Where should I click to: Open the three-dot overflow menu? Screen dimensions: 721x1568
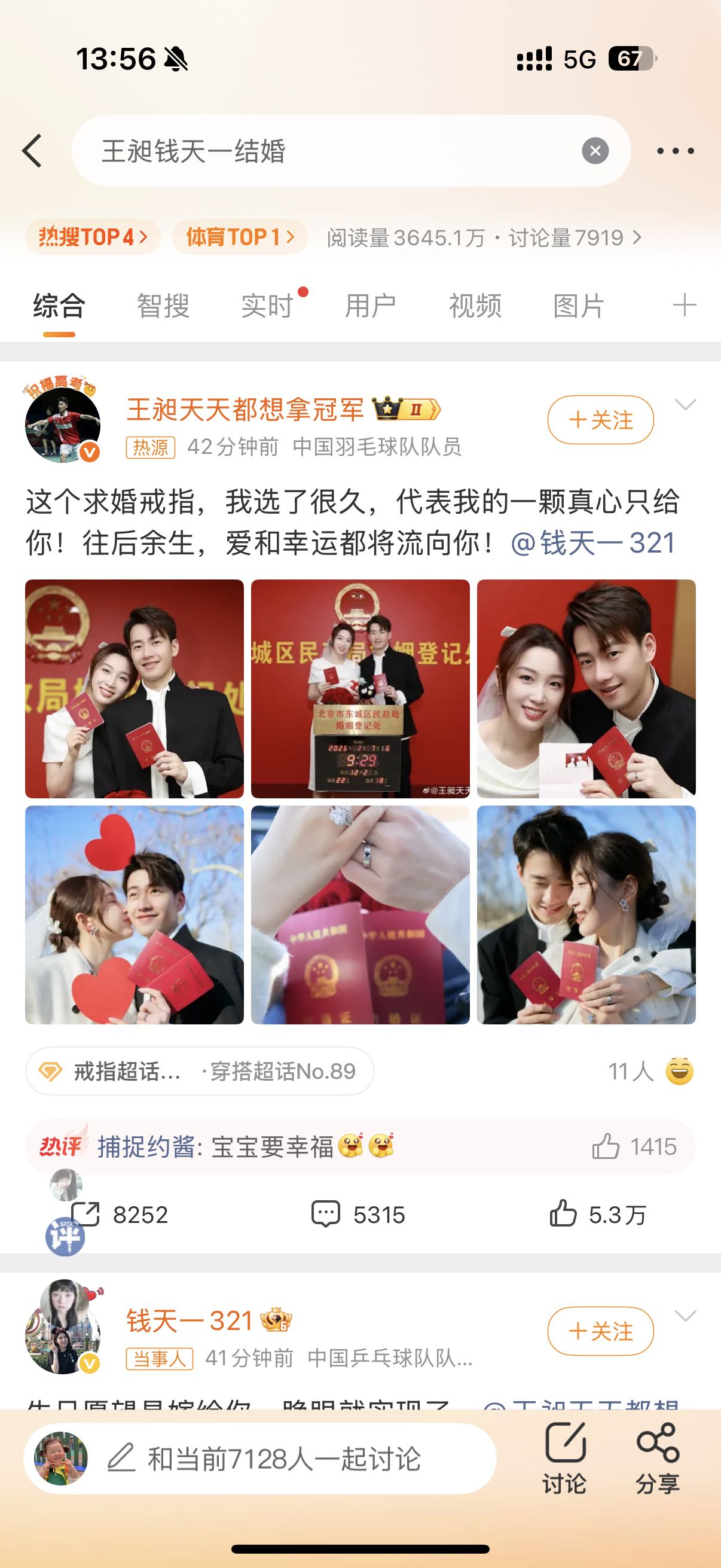tap(675, 151)
